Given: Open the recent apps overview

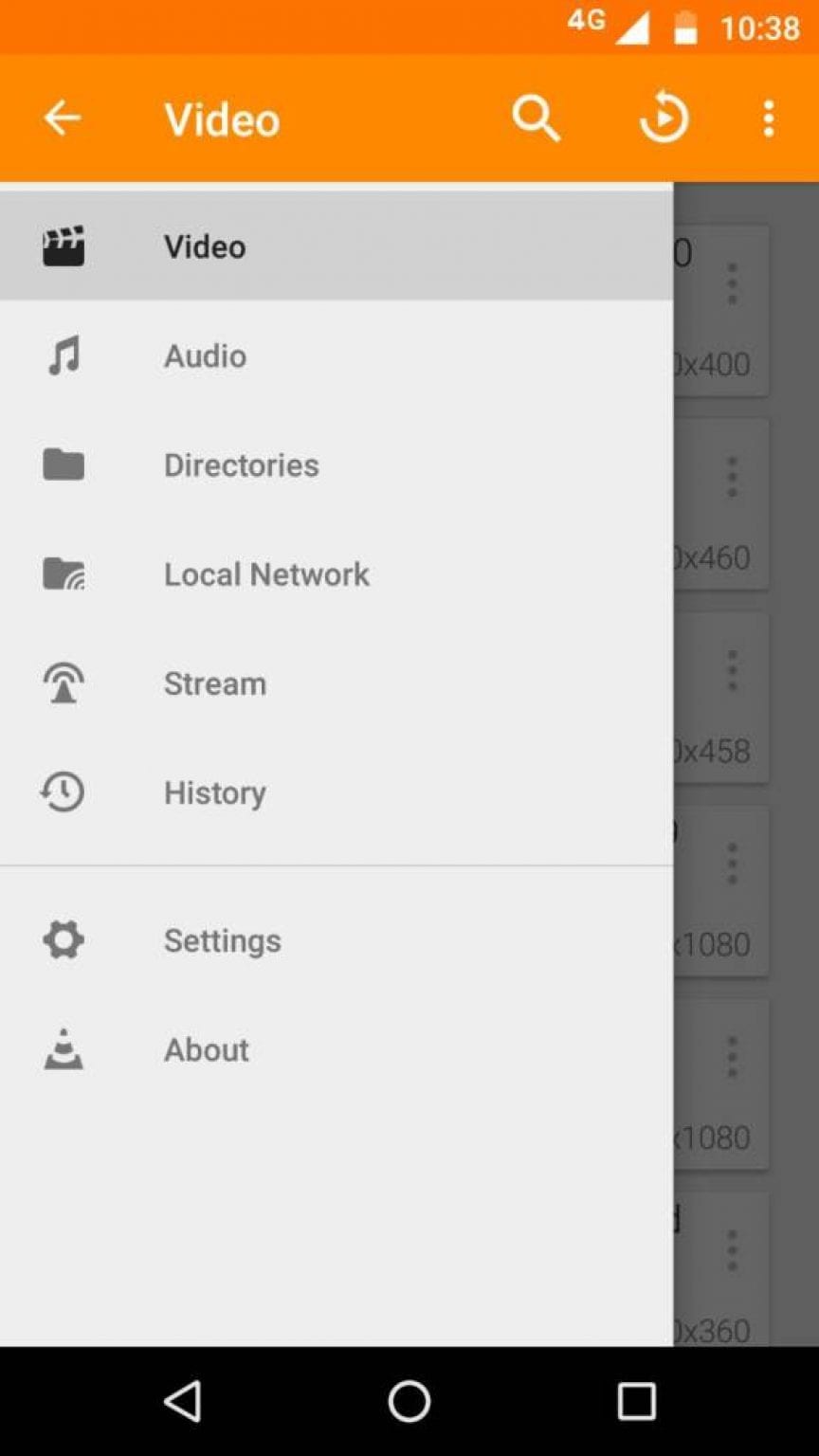Looking at the screenshot, I should point(636,1401).
